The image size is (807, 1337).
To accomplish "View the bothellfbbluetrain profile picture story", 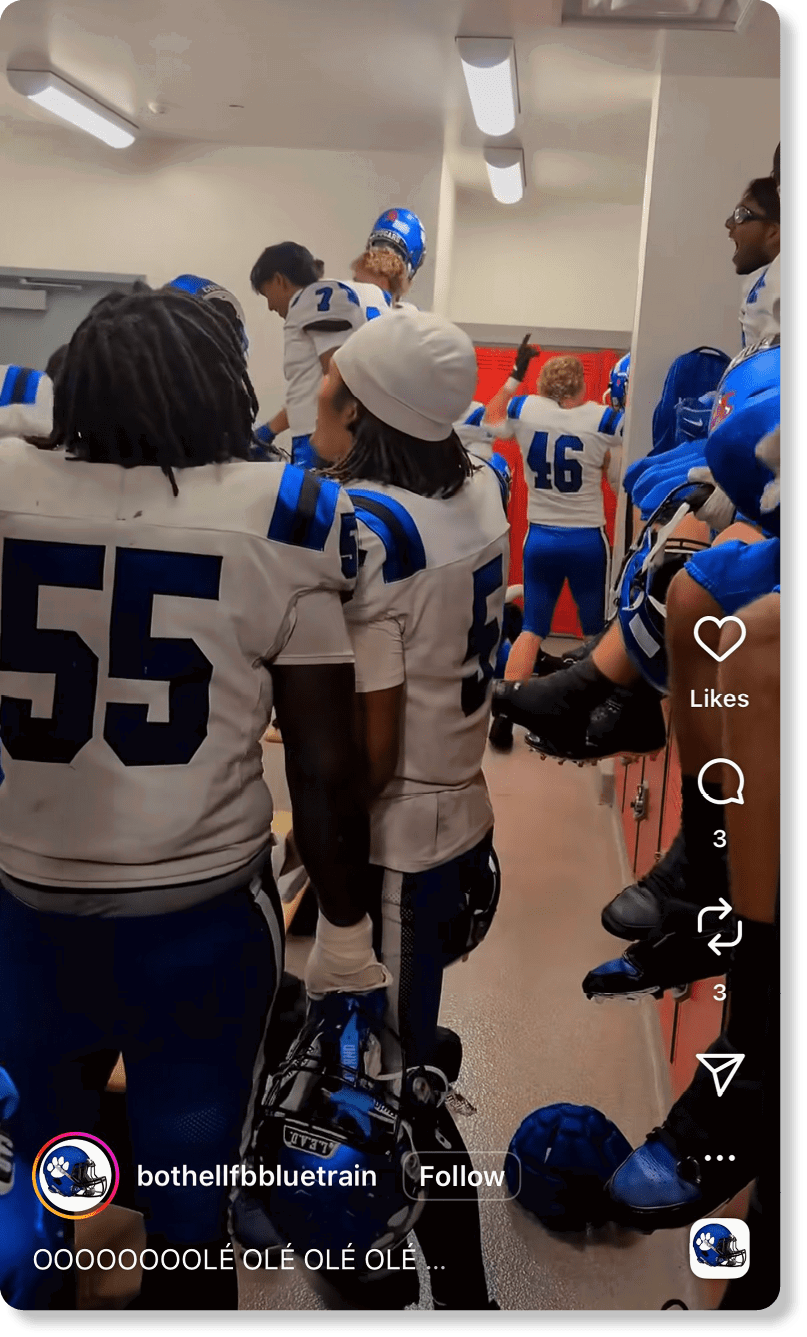I will click(x=75, y=1175).
